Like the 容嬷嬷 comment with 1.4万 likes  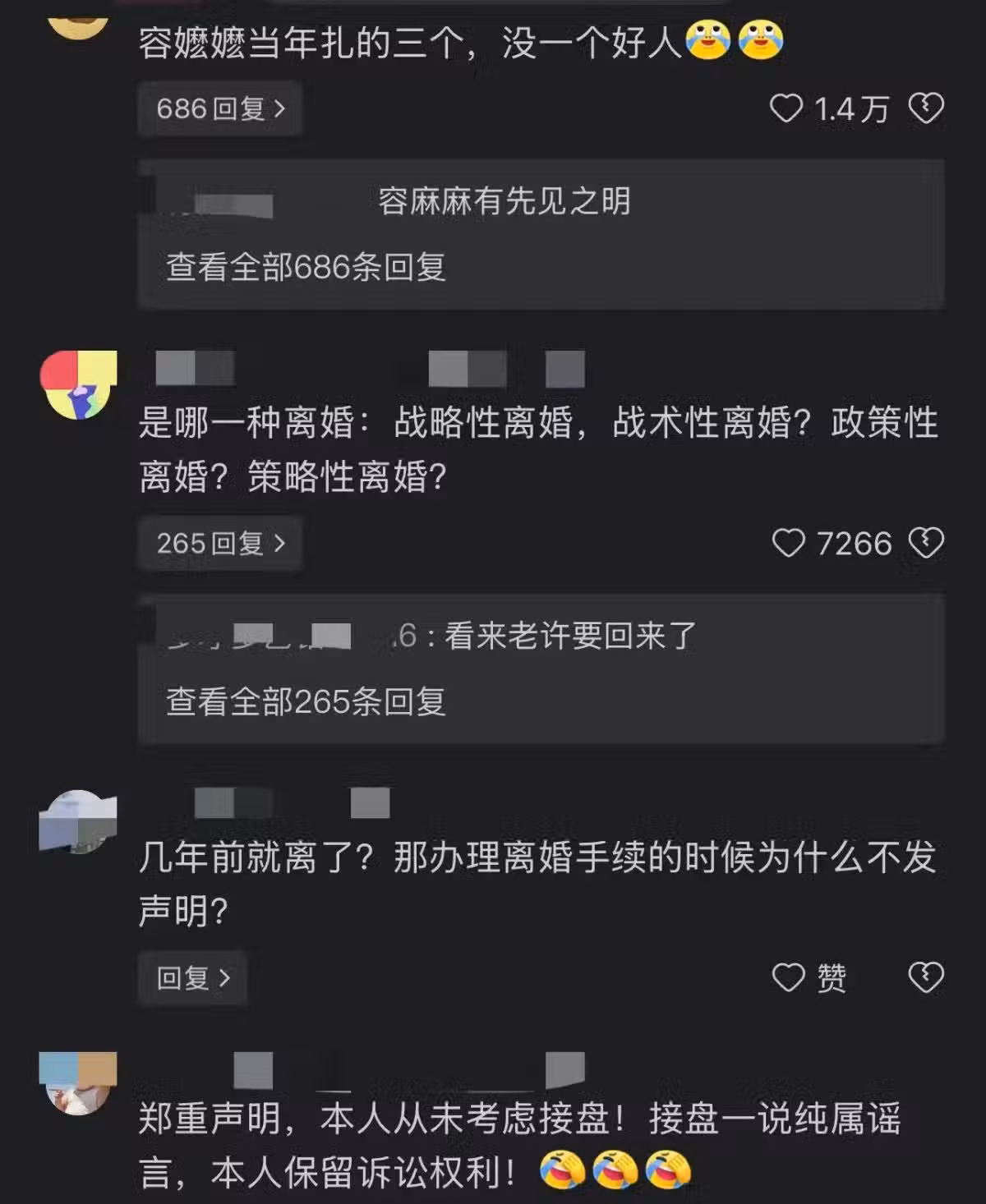[x=786, y=108]
